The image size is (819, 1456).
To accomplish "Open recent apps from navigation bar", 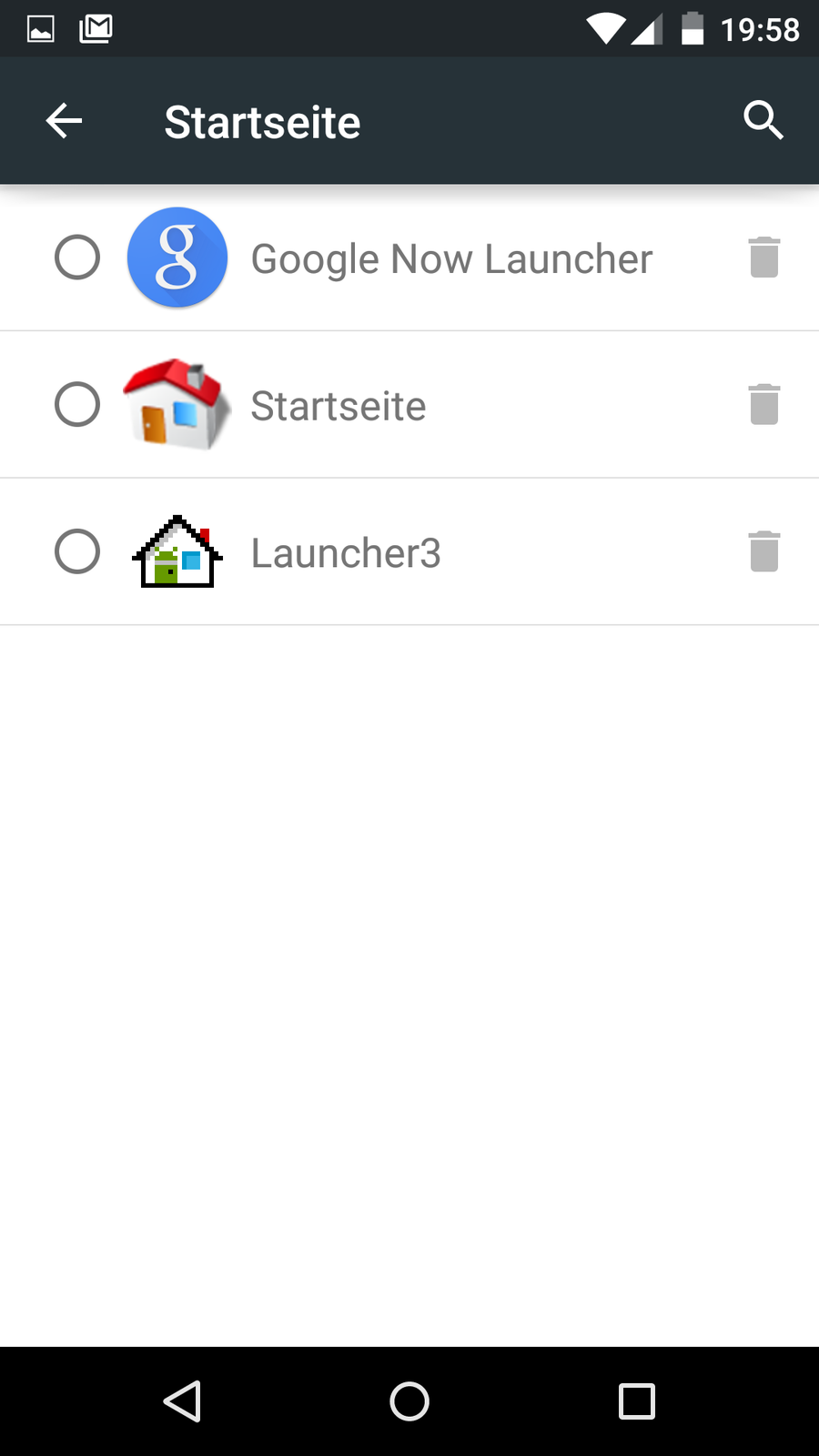I will pos(637,1401).
